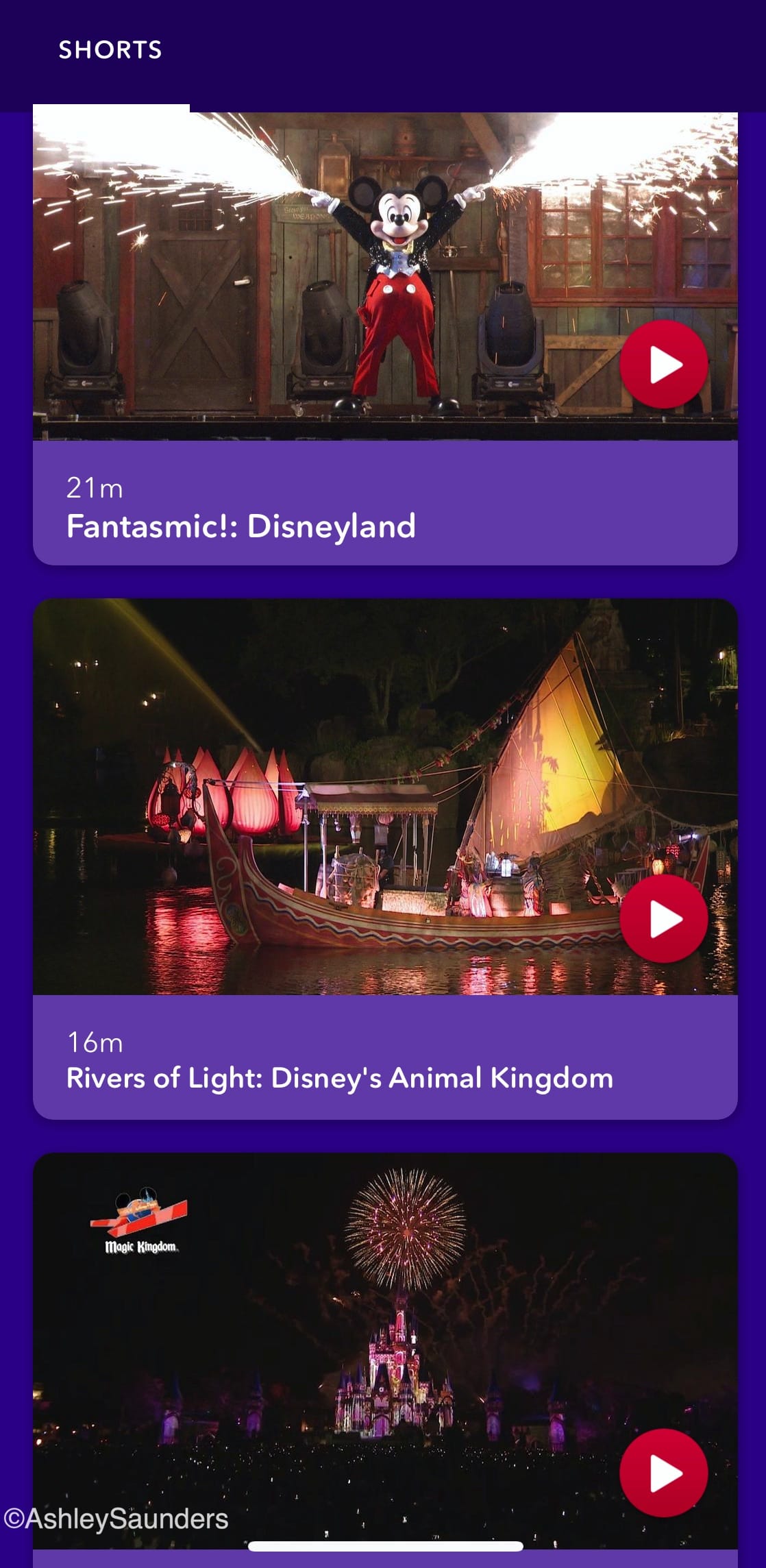Open Rivers of Light: Disney's Animal Kingdom
This screenshot has width=766, height=1568.
pos(339,1077)
